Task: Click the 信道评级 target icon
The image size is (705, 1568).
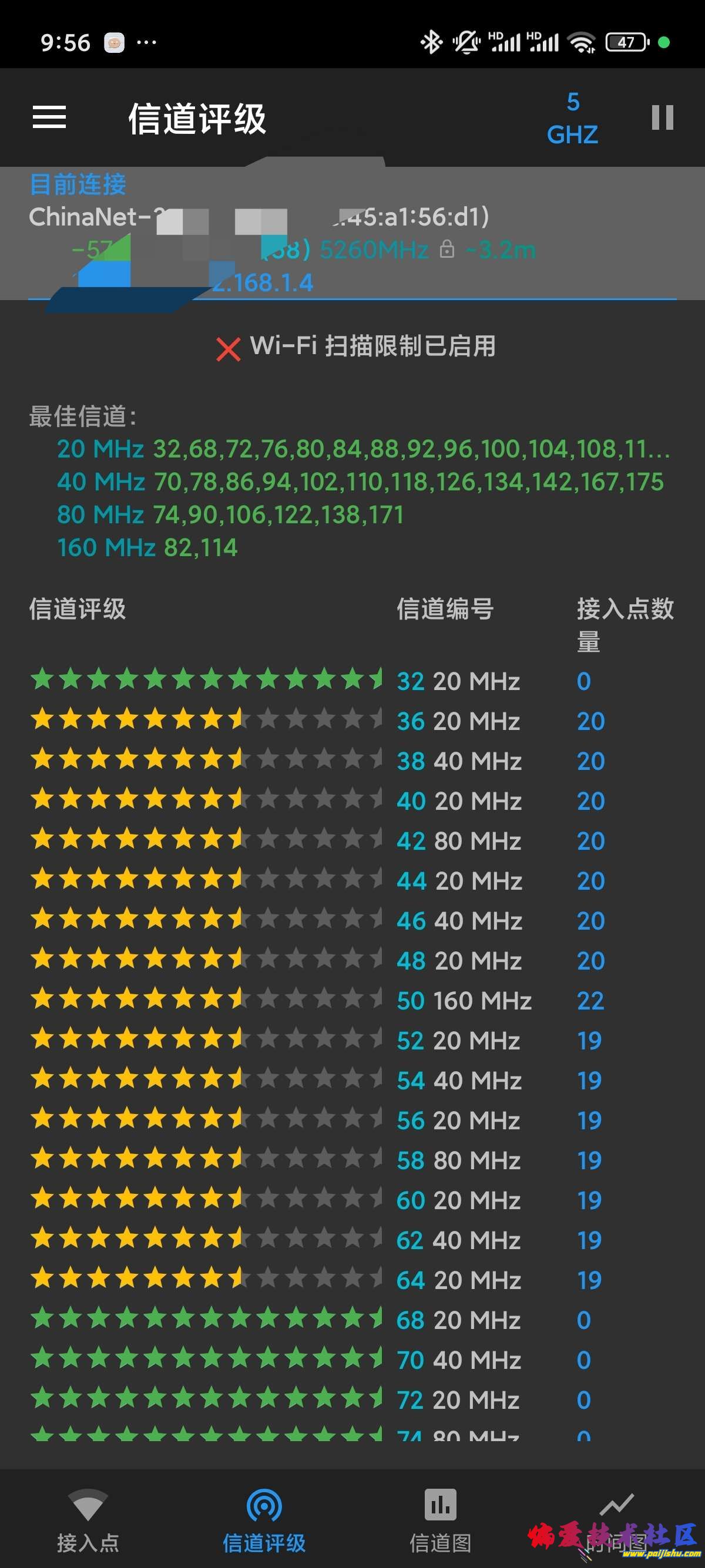Action: click(x=264, y=1503)
